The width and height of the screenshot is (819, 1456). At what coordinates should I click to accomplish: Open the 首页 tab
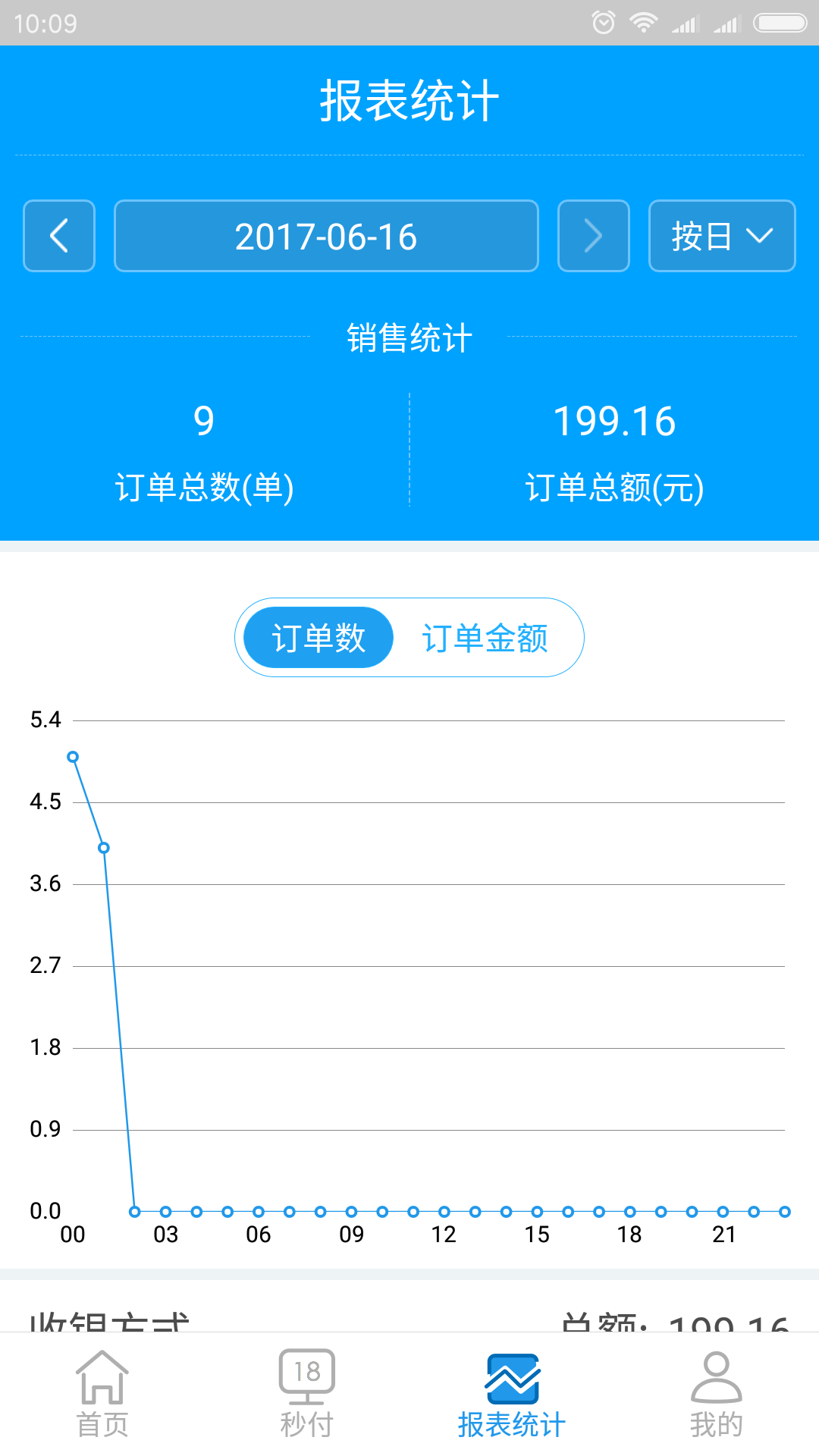point(102,1394)
